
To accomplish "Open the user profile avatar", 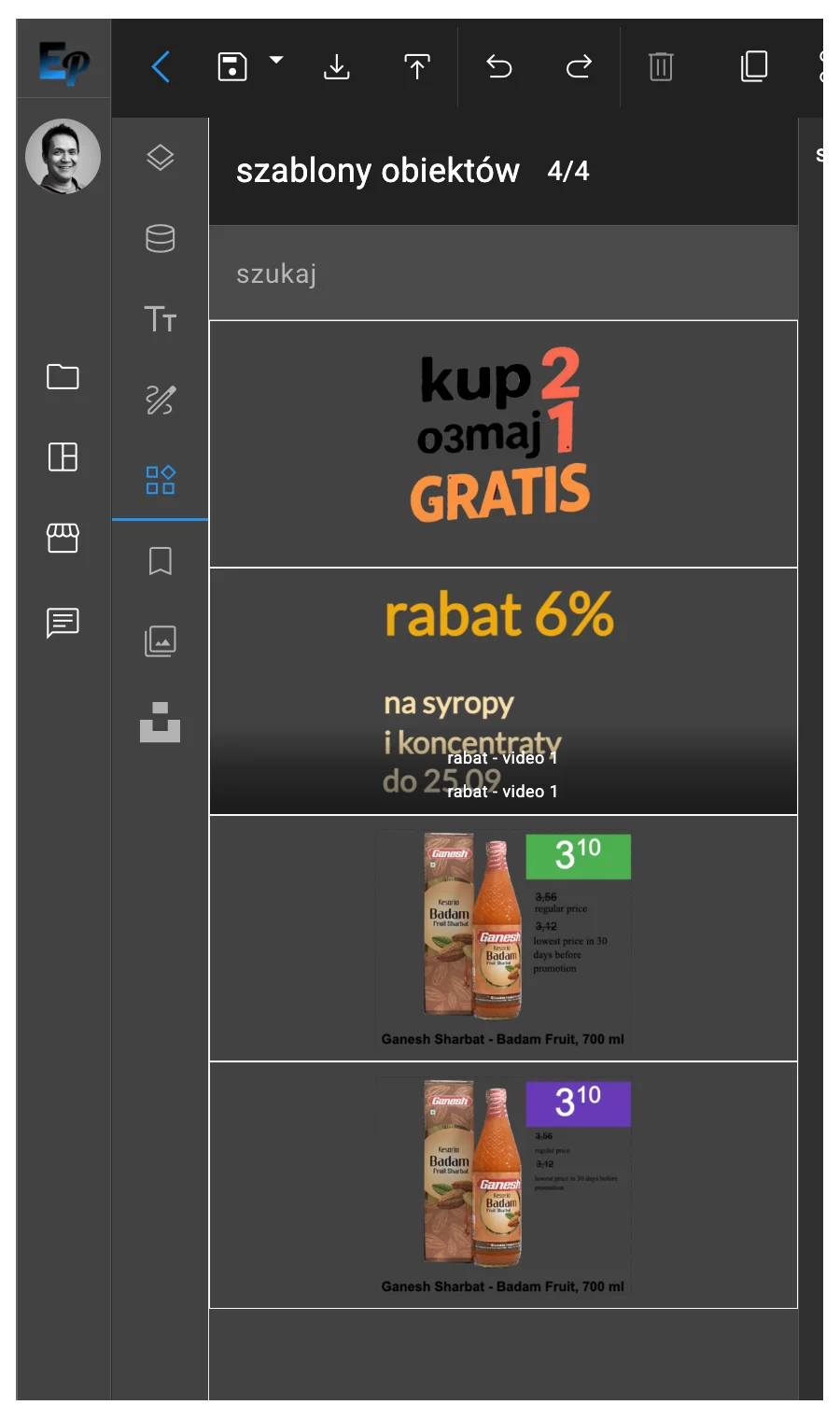I will (x=63, y=156).
